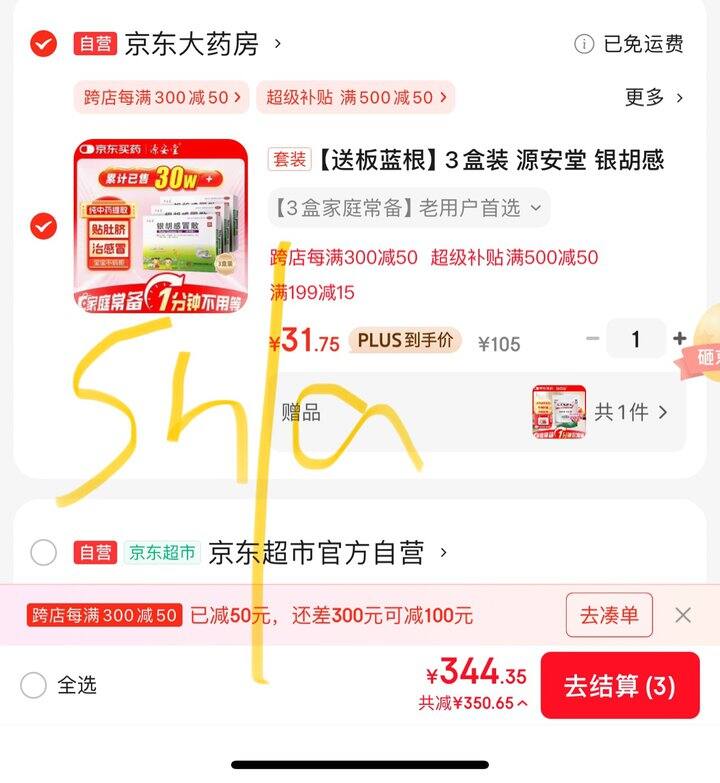Tap 去结算 to check out

[x=620, y=686]
